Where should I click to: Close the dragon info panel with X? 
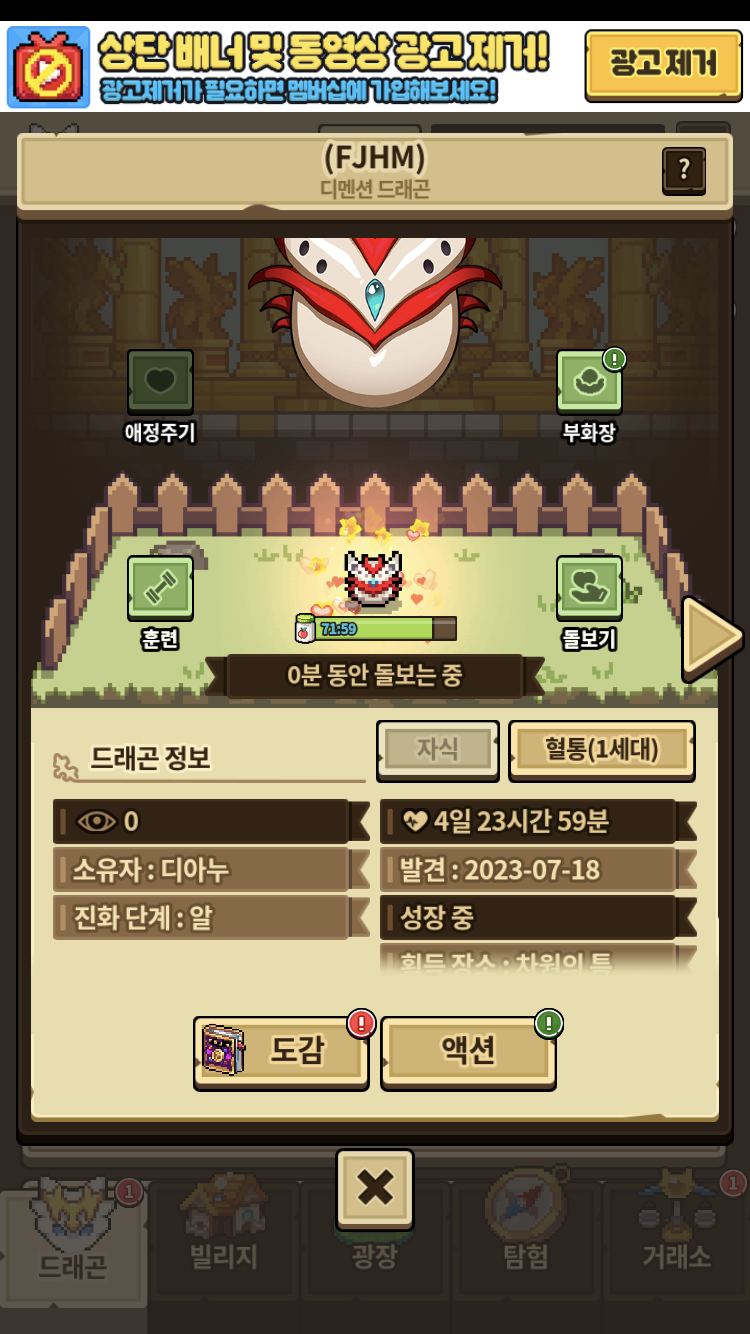point(375,1188)
